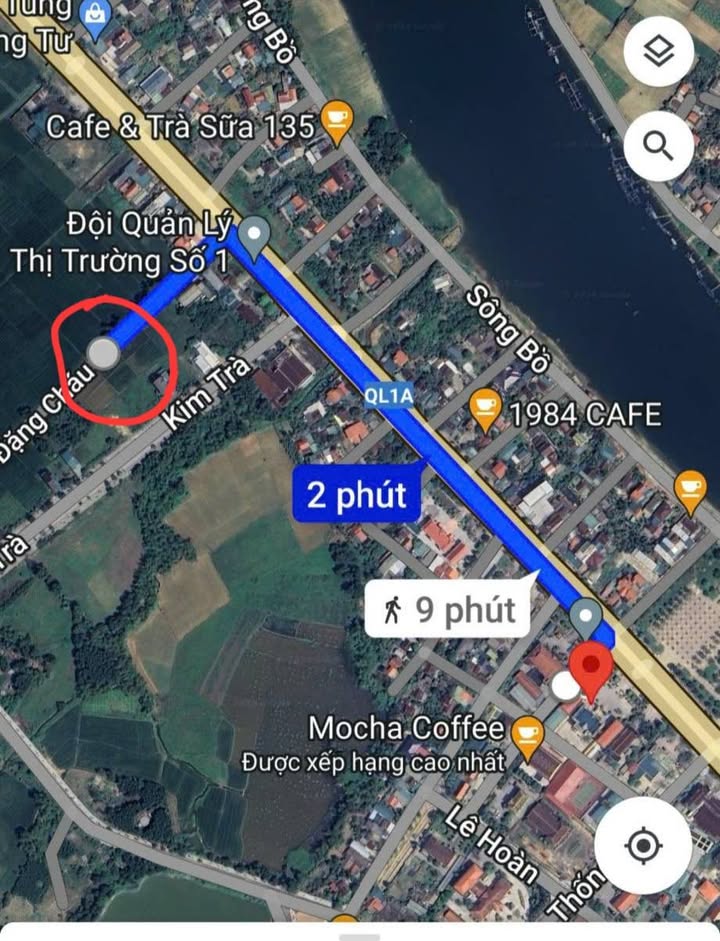This screenshot has height=941, width=720.
Task: Tap the red destination pin
Action: pos(591,670)
